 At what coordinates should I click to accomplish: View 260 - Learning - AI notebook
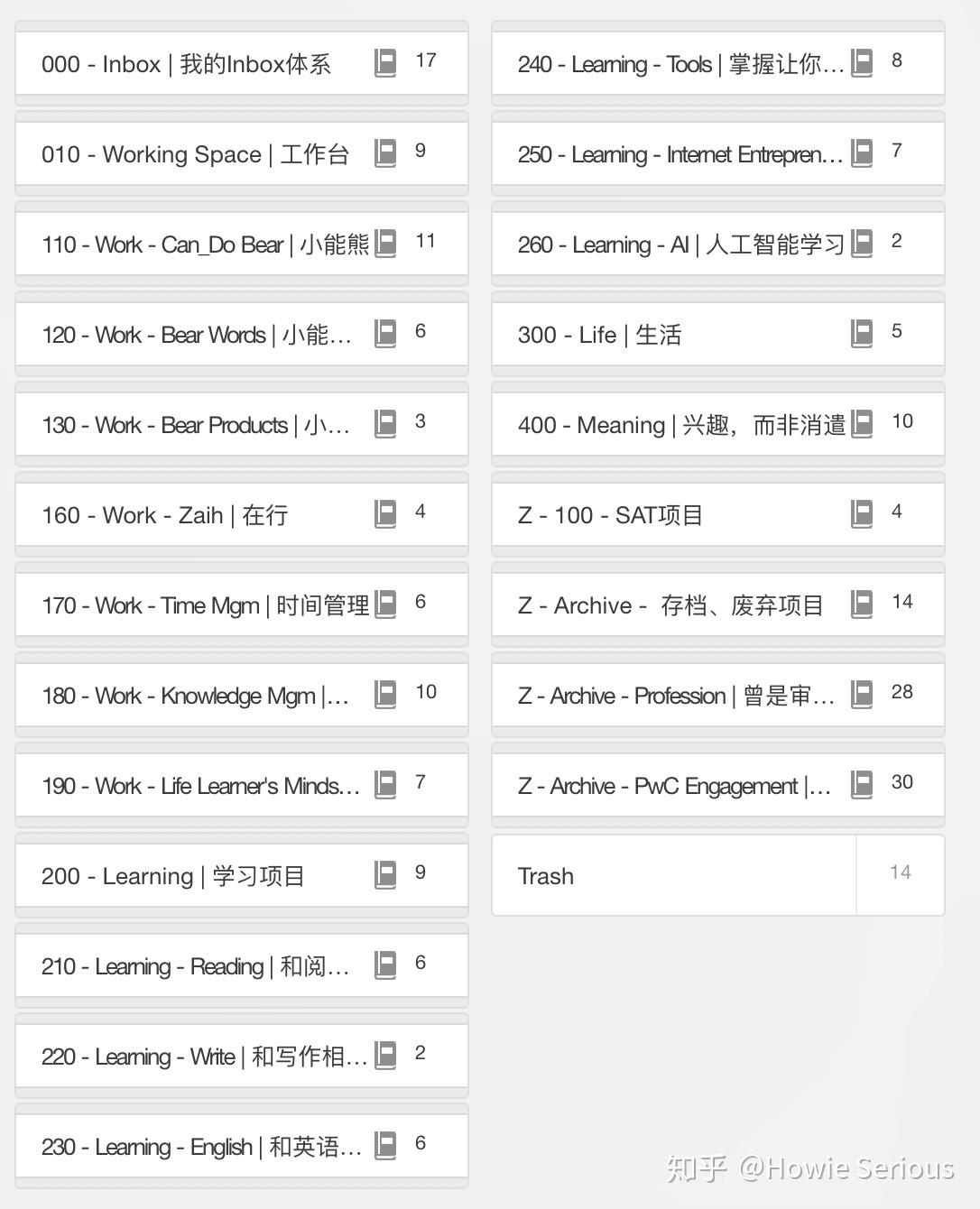point(680,245)
